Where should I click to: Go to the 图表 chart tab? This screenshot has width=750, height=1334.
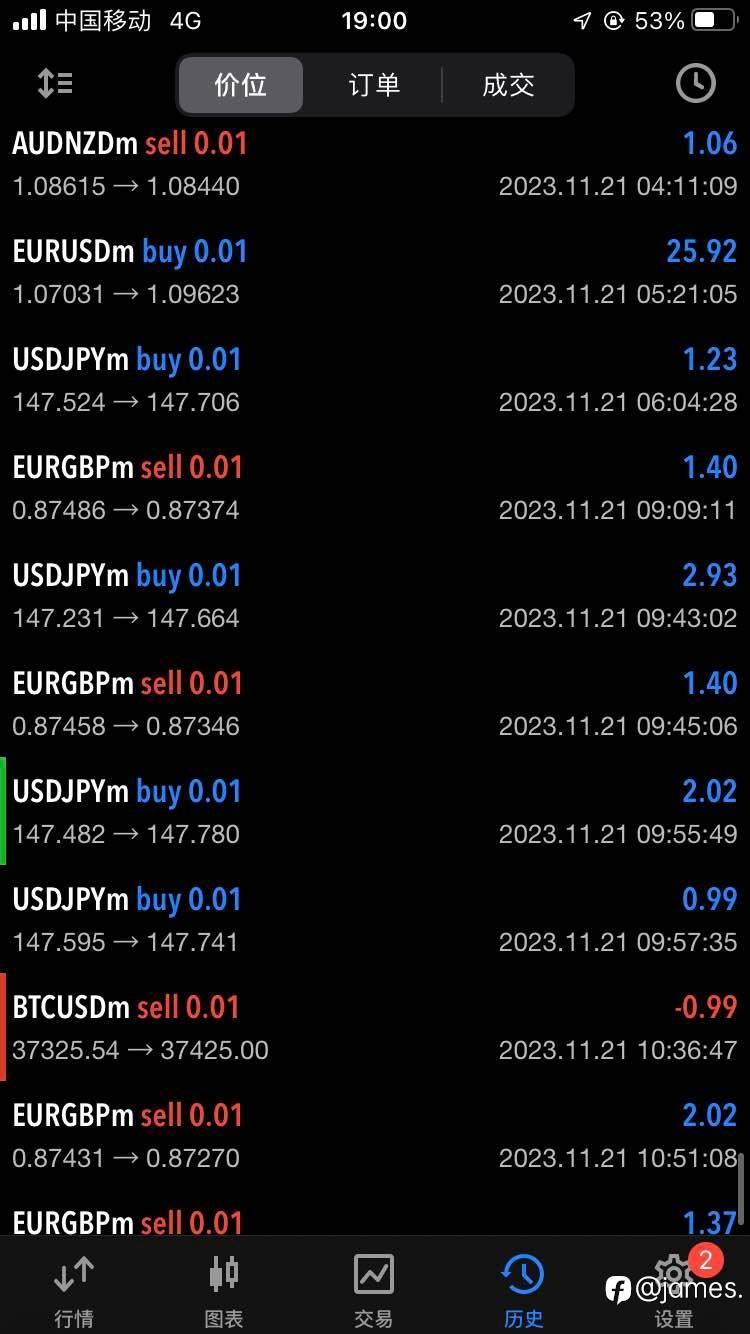coord(224,1290)
